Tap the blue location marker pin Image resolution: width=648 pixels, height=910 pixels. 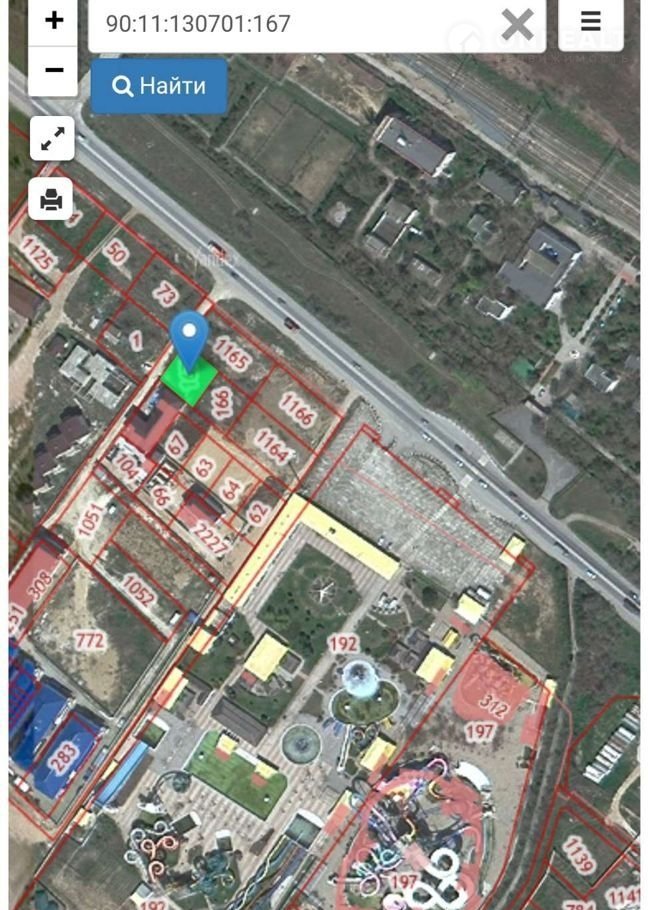(x=189, y=337)
